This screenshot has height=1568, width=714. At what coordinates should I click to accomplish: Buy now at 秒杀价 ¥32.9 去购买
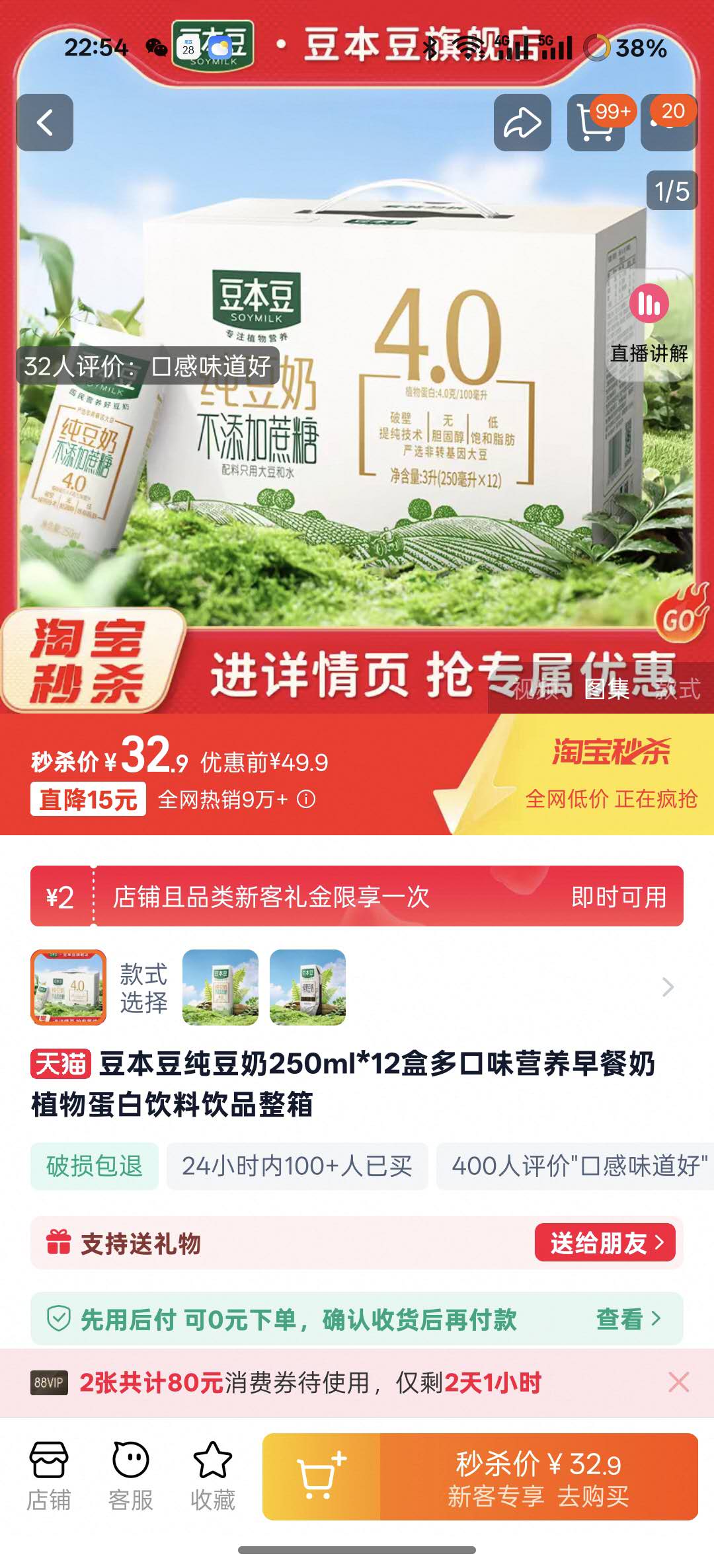point(539,1477)
